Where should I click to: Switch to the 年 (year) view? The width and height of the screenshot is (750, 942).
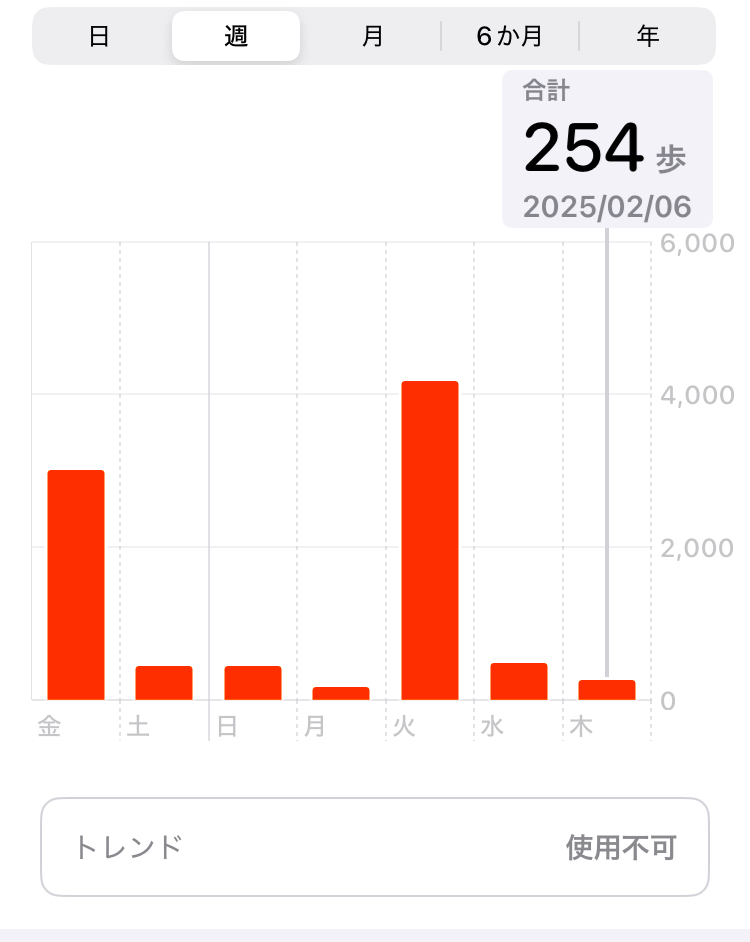(647, 37)
